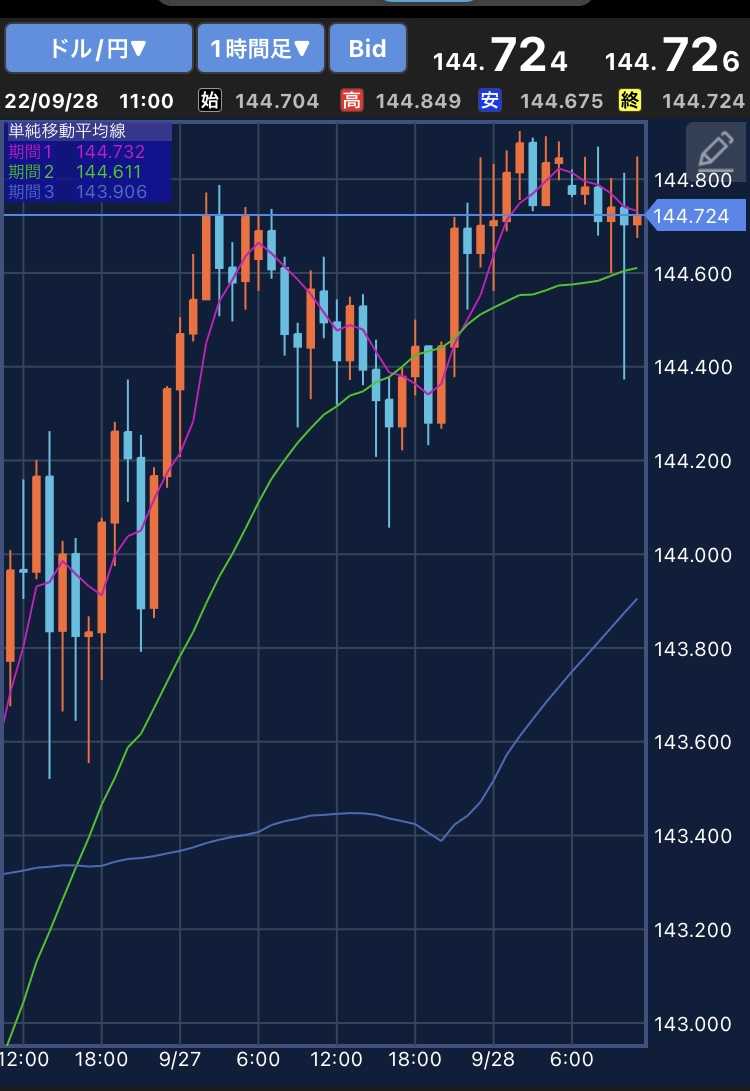Toggle the Bid price button
Viewport: 750px width, 1091px height.
(x=367, y=49)
